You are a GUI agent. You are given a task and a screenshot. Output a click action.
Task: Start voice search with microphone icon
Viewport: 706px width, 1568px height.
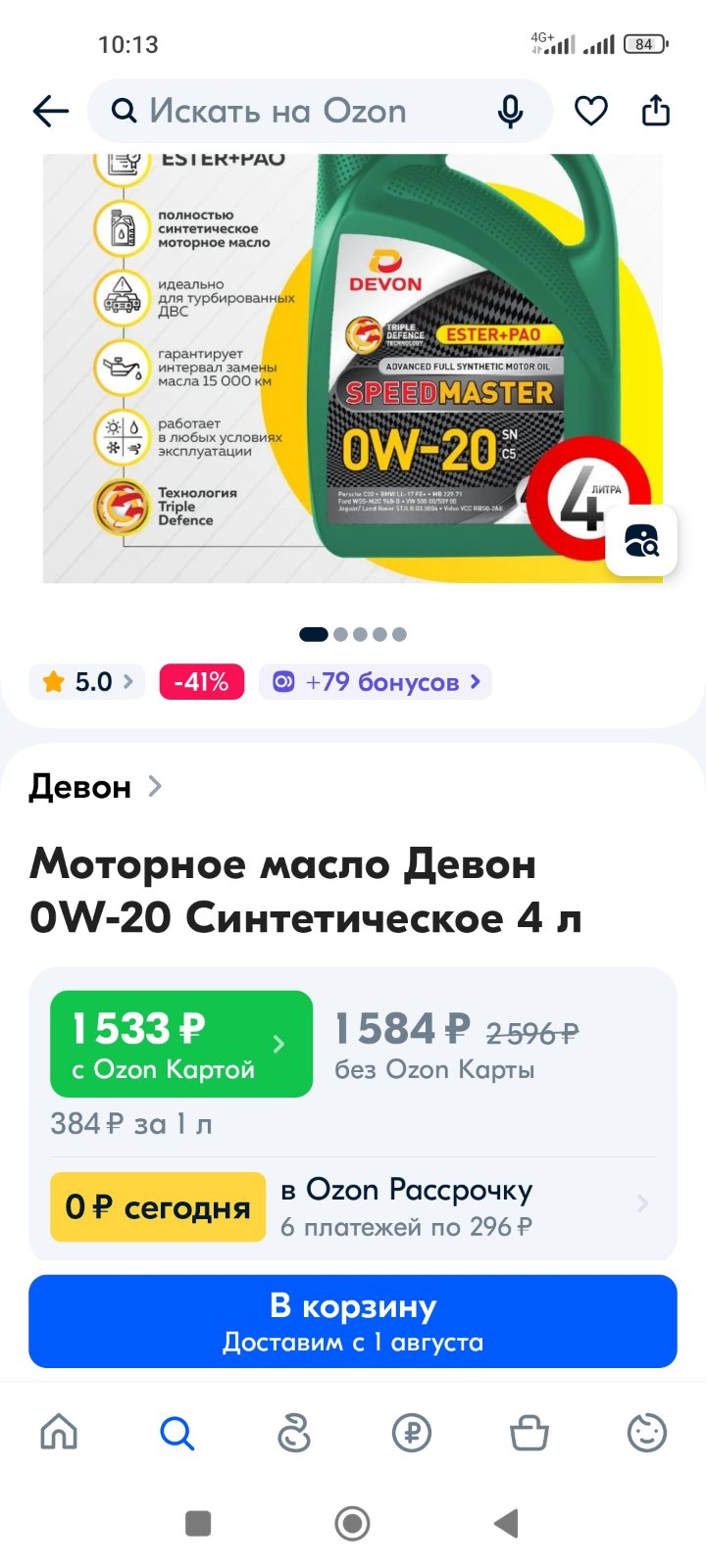tap(510, 112)
